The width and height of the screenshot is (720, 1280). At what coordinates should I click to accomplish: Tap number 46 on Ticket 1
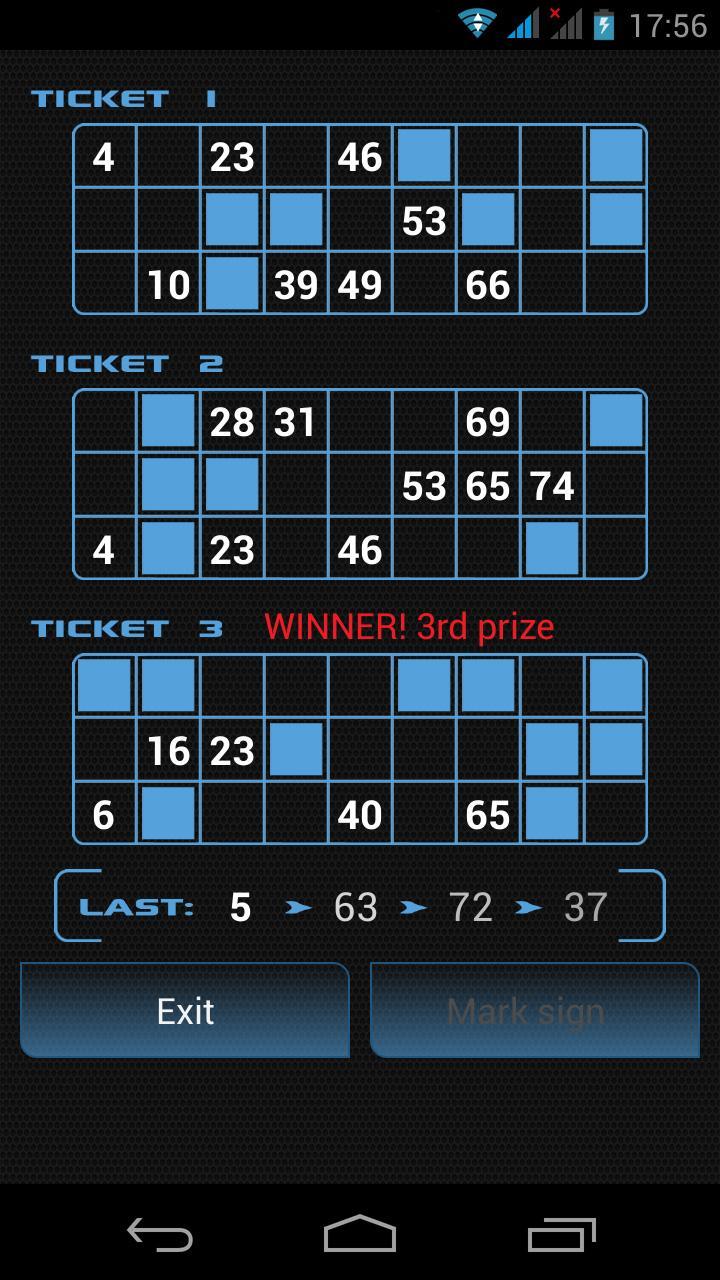tap(360, 157)
